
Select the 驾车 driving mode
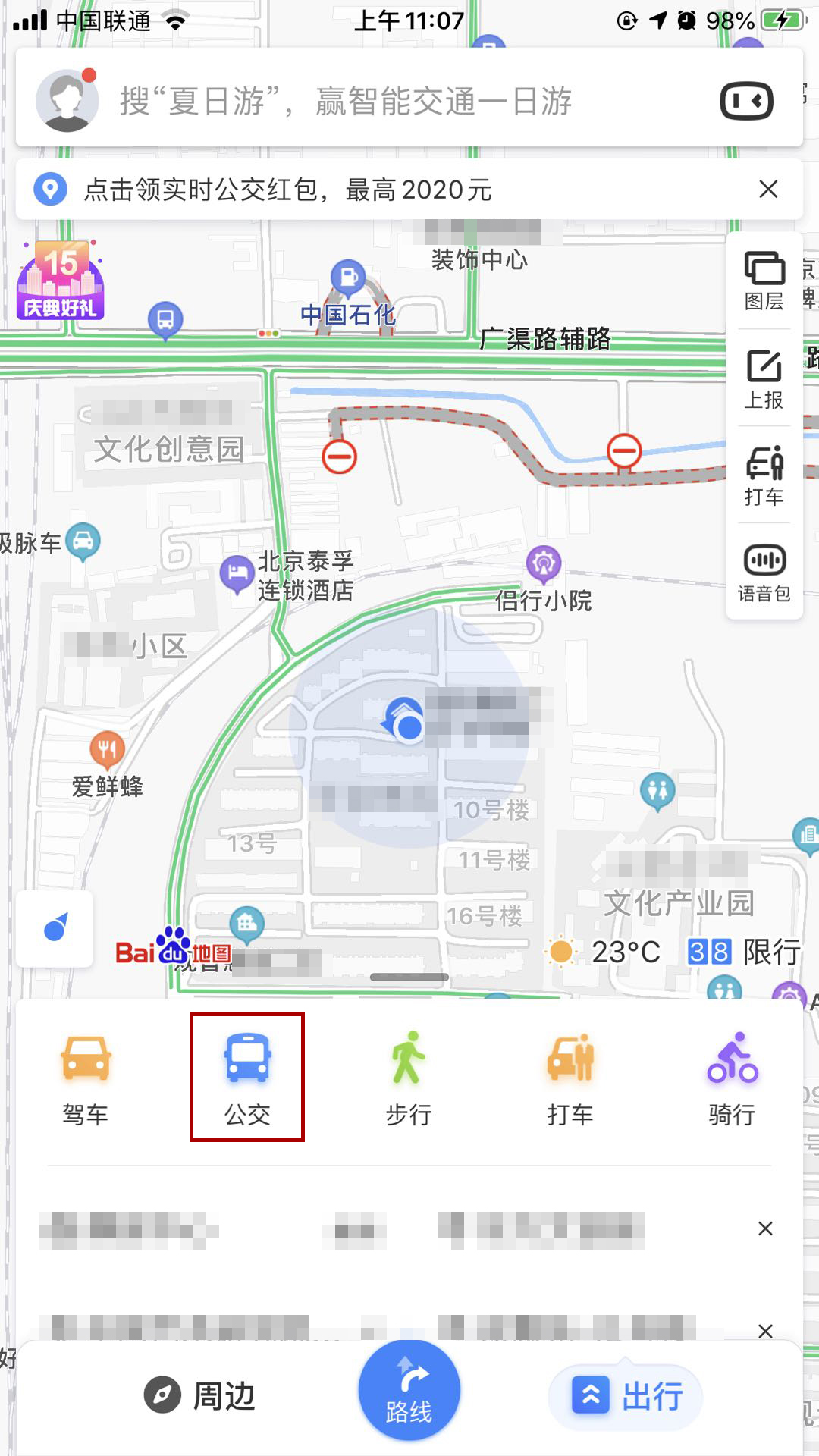(86, 1077)
